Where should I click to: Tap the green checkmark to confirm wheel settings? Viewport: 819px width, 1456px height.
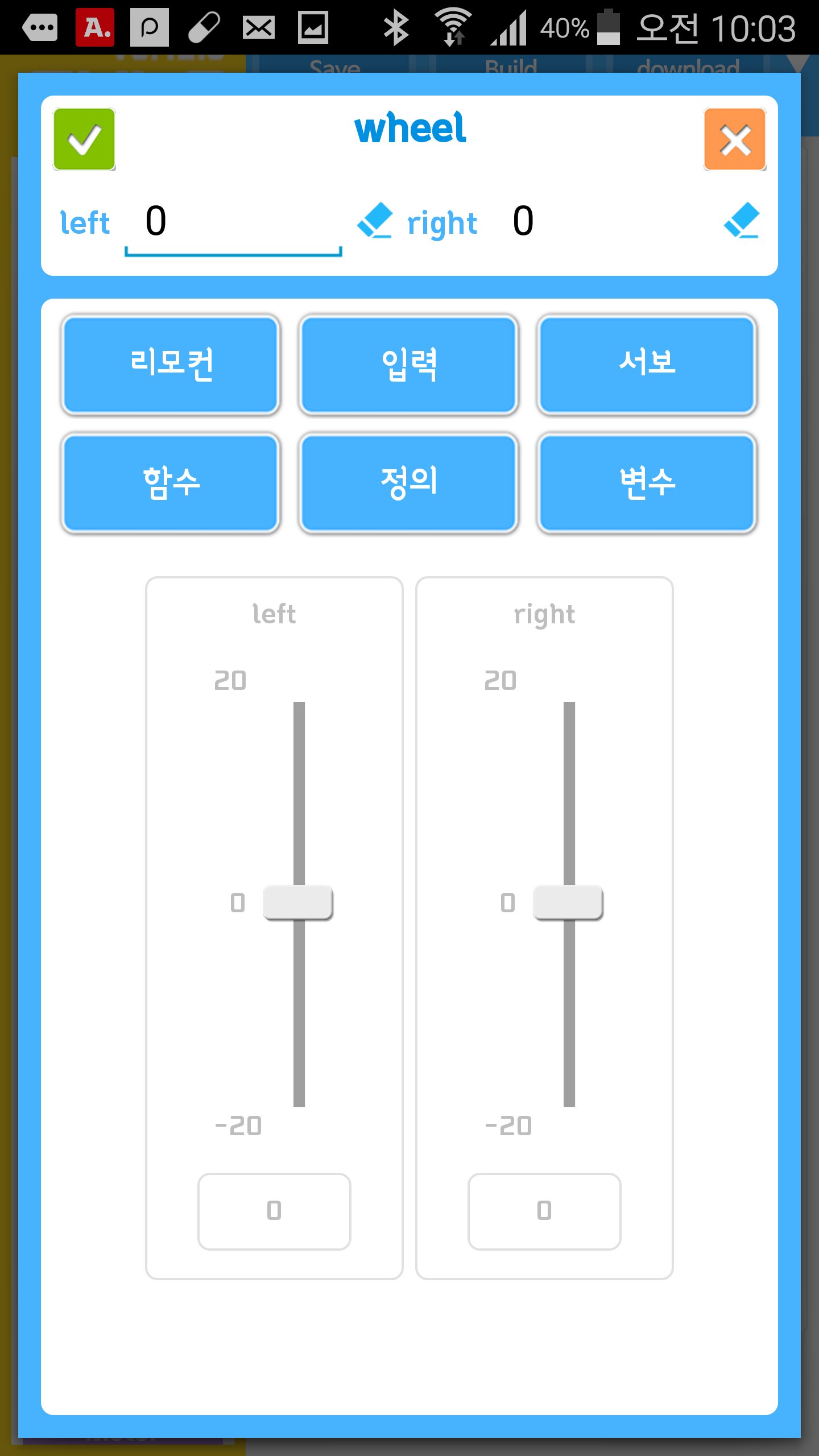[84, 138]
